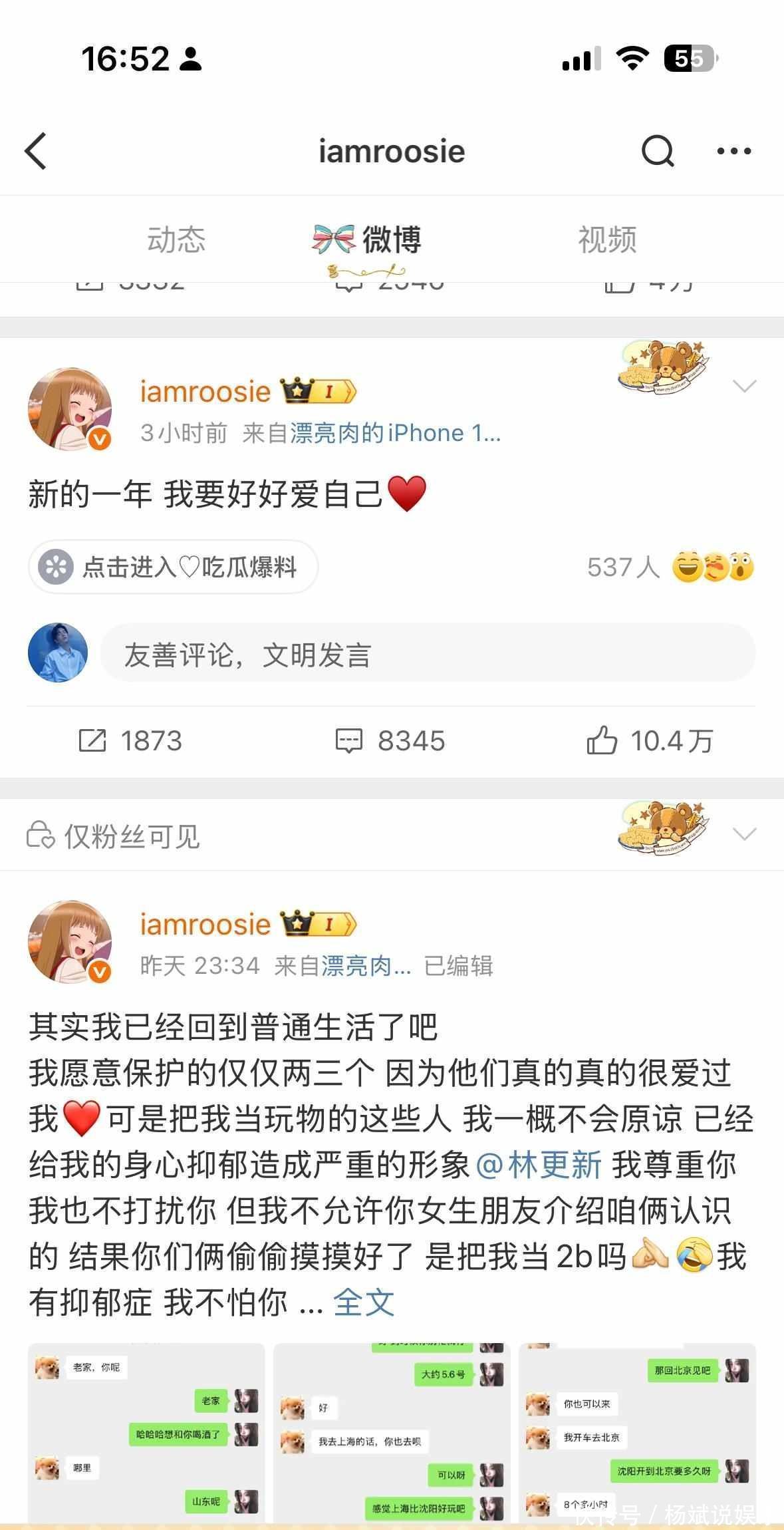The width and height of the screenshot is (784, 1530).
Task: Like the post with 10.4万 likes
Action: click(x=650, y=740)
